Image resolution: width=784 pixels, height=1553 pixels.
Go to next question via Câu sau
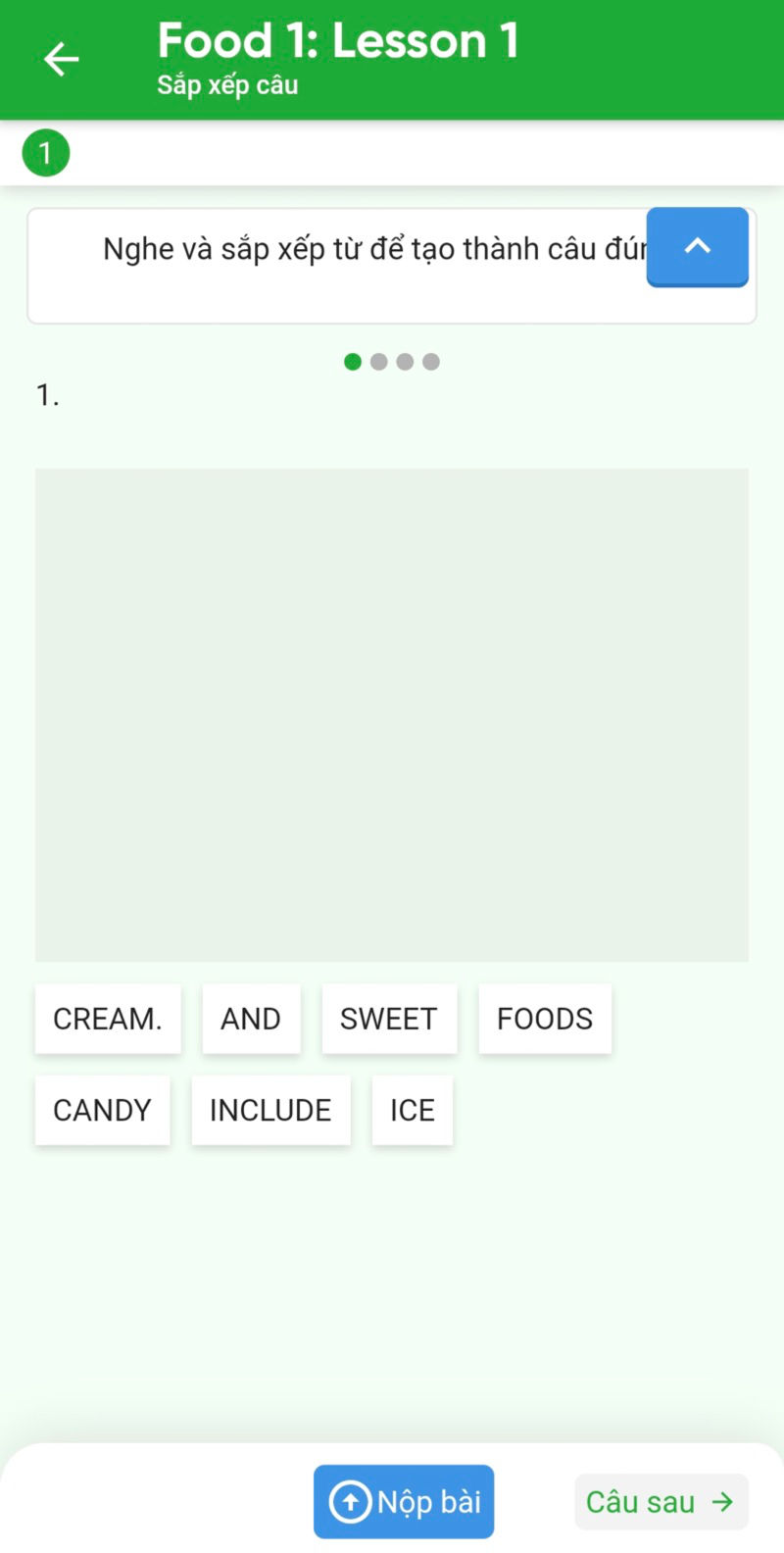tap(661, 1501)
